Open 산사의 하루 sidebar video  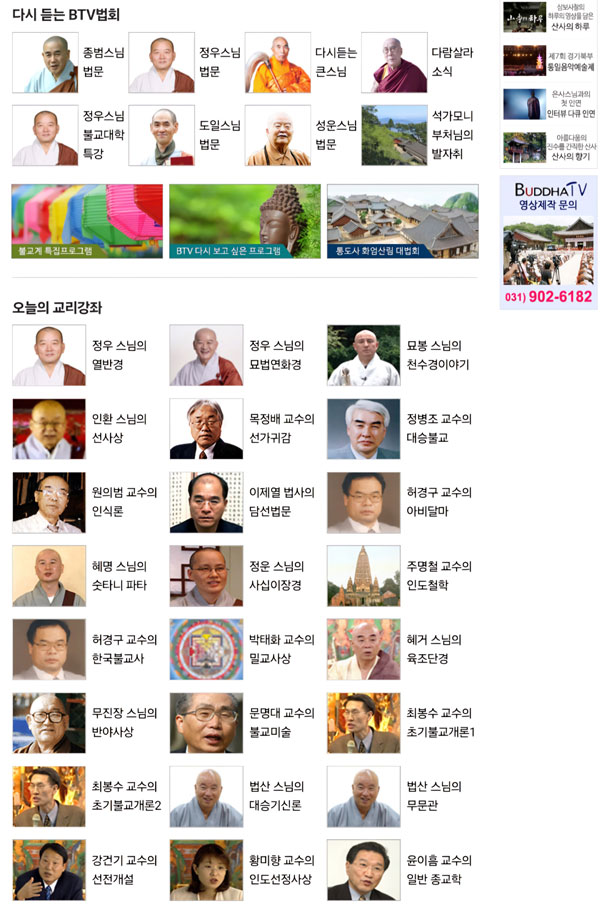(x=548, y=17)
